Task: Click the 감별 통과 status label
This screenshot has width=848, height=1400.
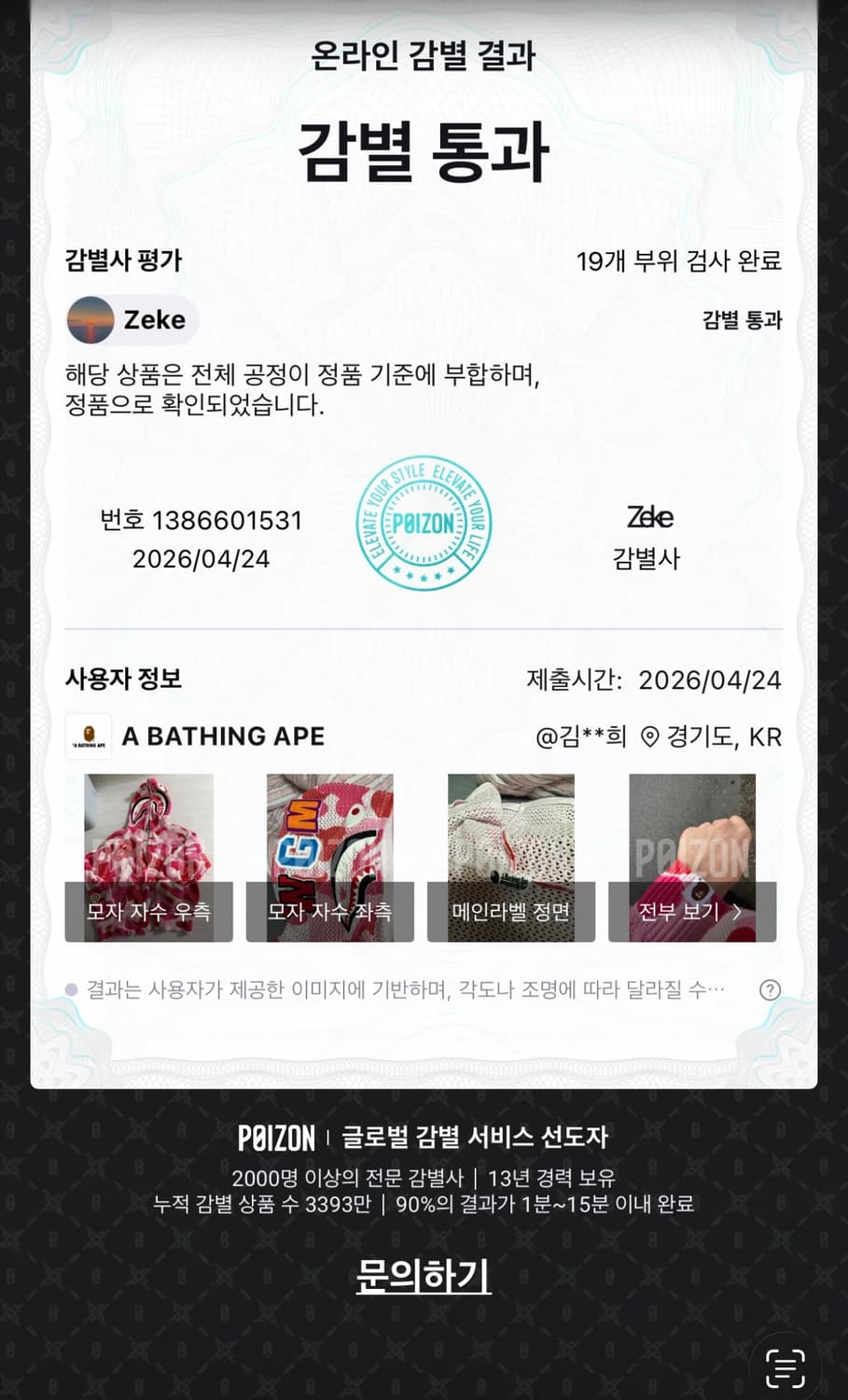Action: coord(742,322)
